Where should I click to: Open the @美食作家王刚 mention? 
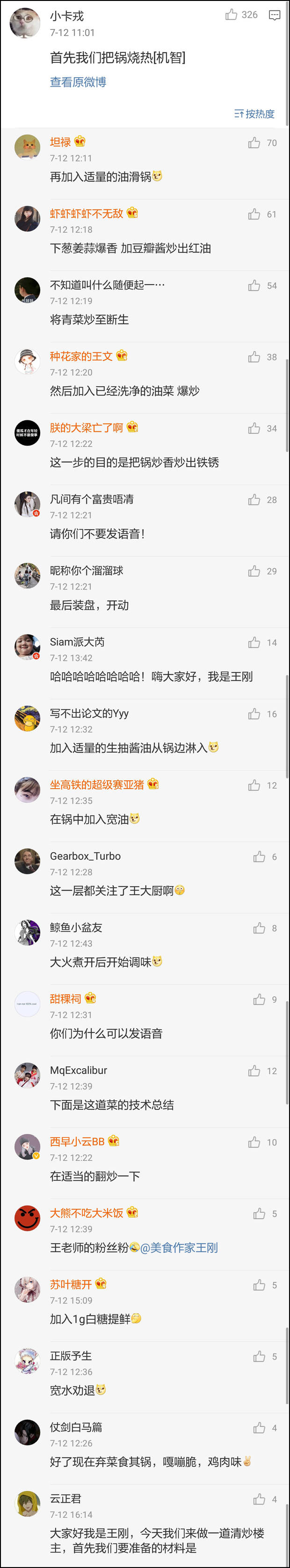click(x=179, y=1248)
